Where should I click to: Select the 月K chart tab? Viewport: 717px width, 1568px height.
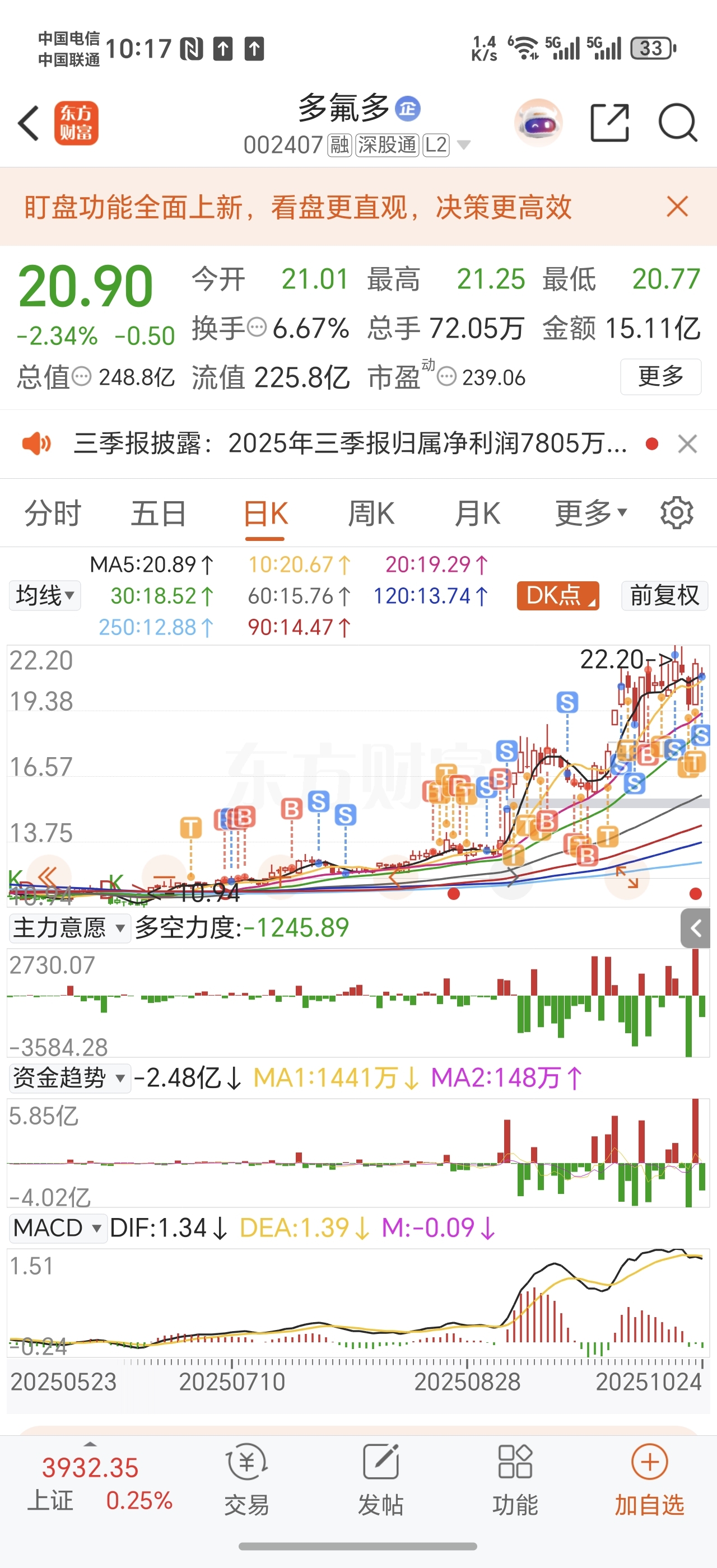477,513
